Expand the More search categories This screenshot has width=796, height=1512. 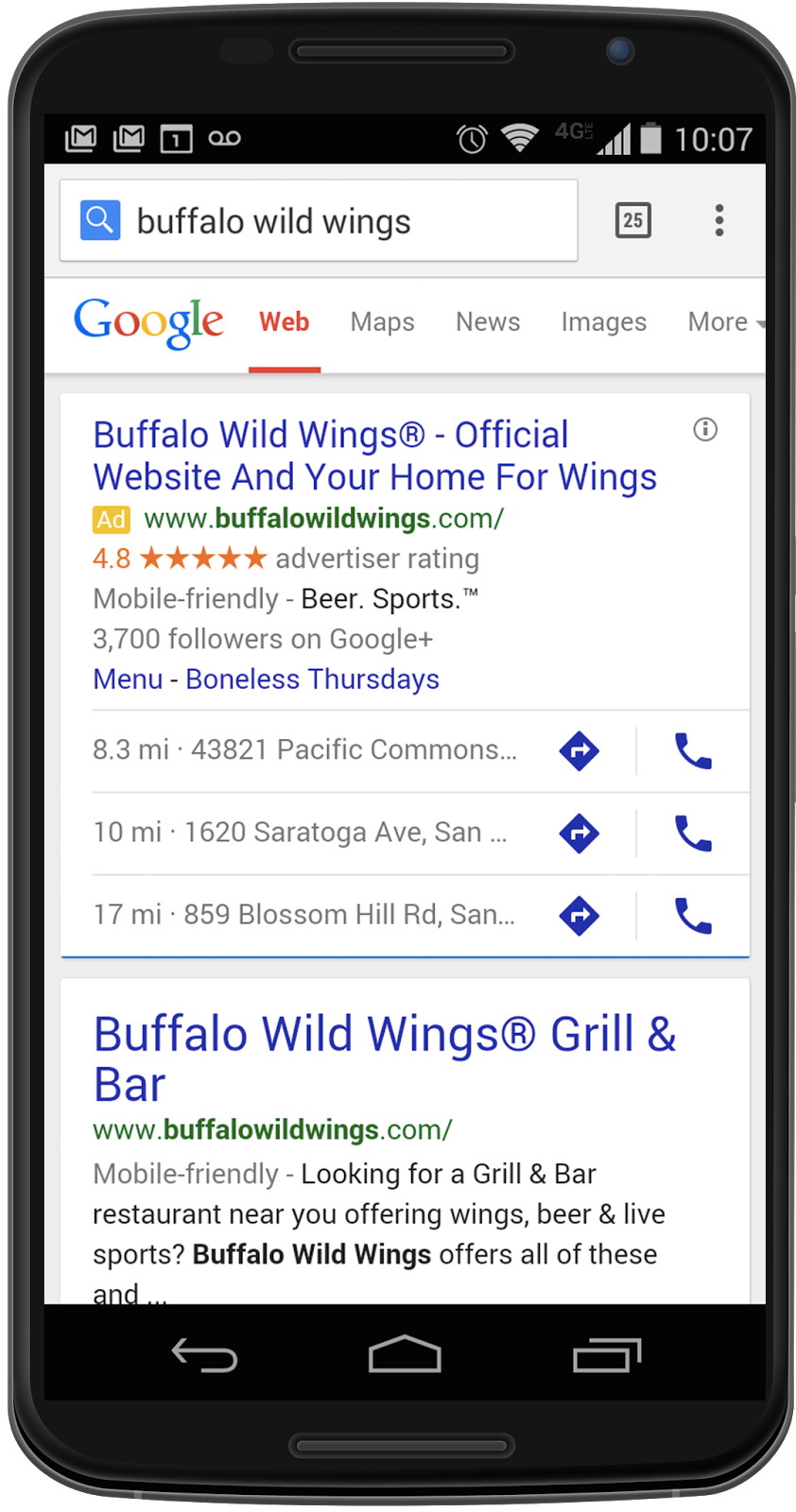[x=723, y=322]
